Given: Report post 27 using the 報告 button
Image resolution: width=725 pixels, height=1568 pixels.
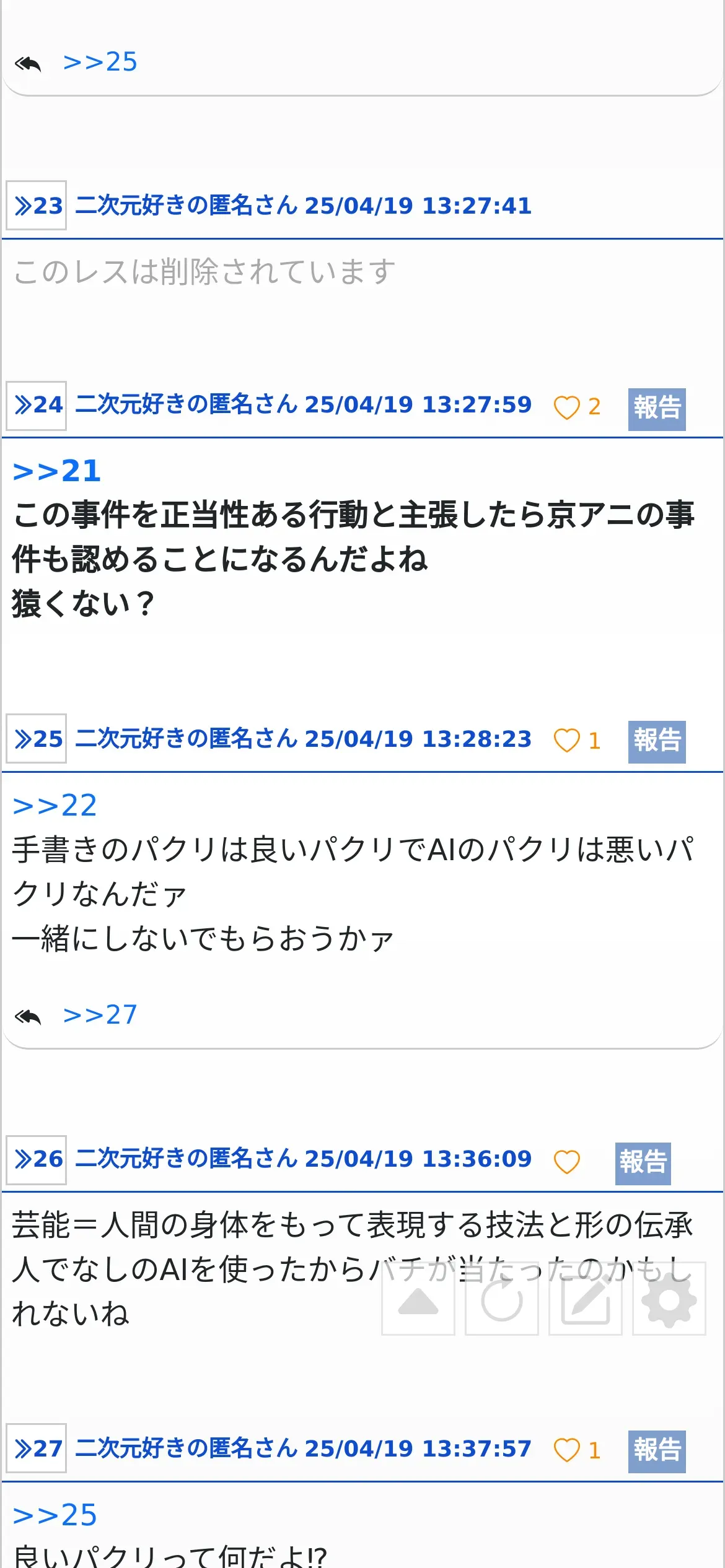Looking at the screenshot, I should [x=657, y=1451].
